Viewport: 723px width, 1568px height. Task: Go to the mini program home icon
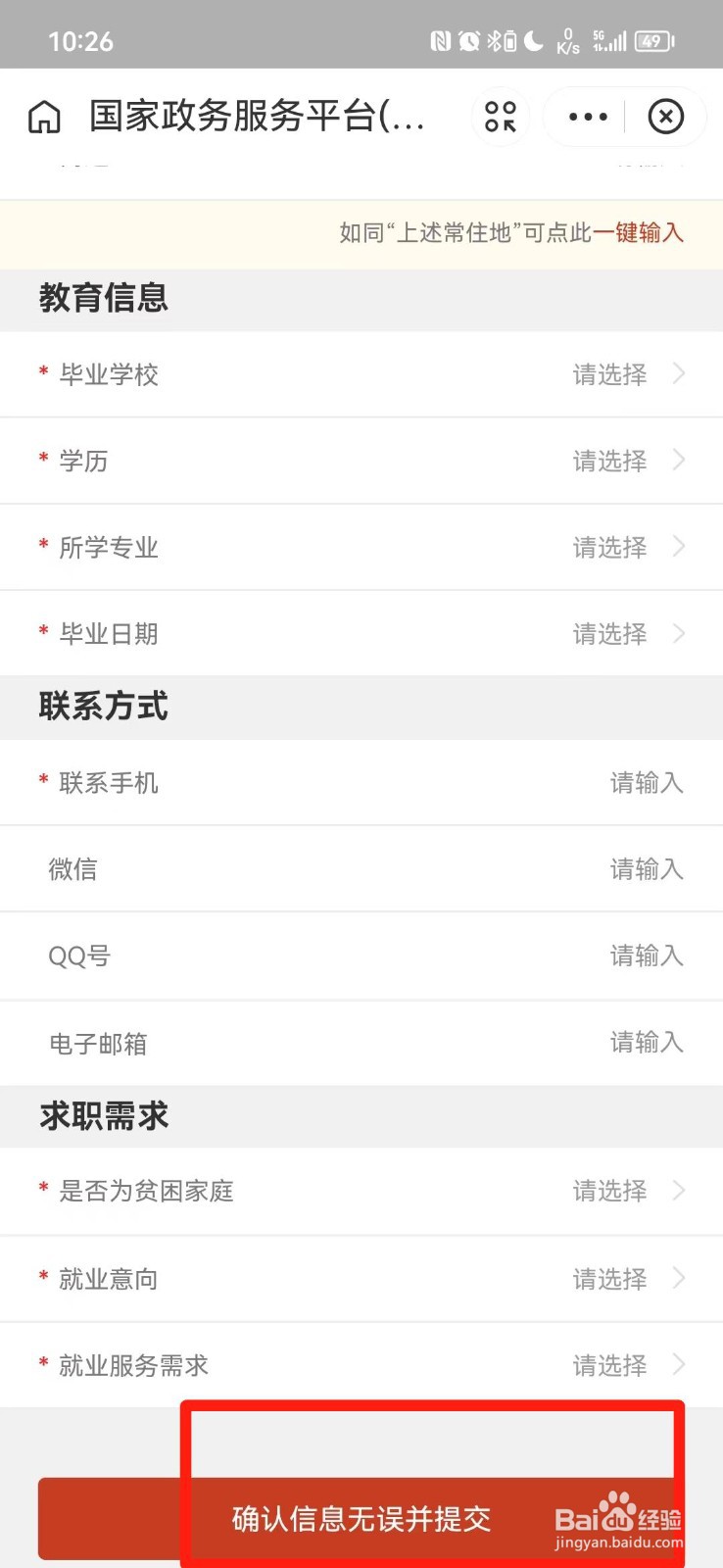coord(44,117)
